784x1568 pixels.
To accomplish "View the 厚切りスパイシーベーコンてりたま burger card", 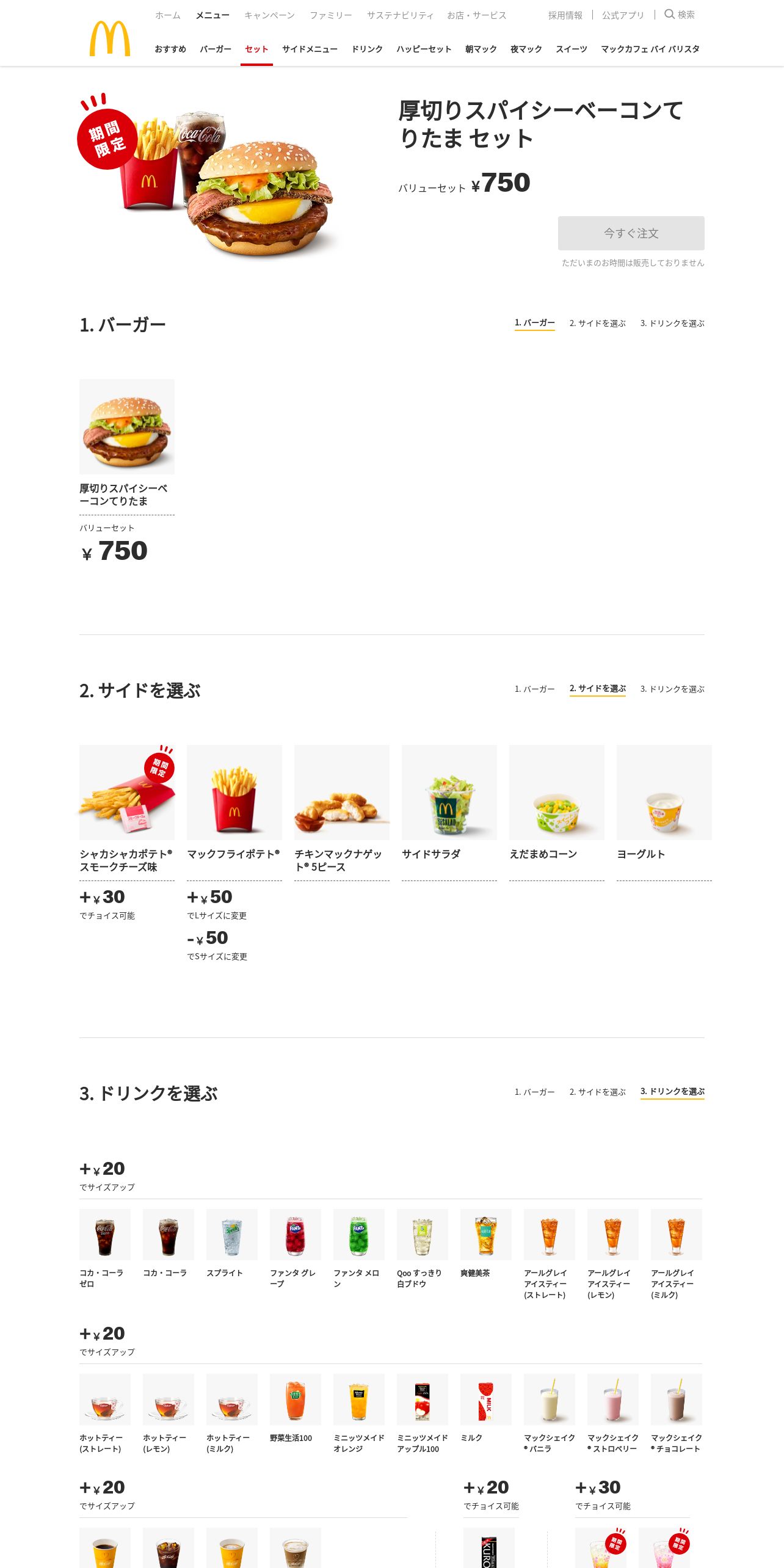I will pyautogui.click(x=127, y=427).
